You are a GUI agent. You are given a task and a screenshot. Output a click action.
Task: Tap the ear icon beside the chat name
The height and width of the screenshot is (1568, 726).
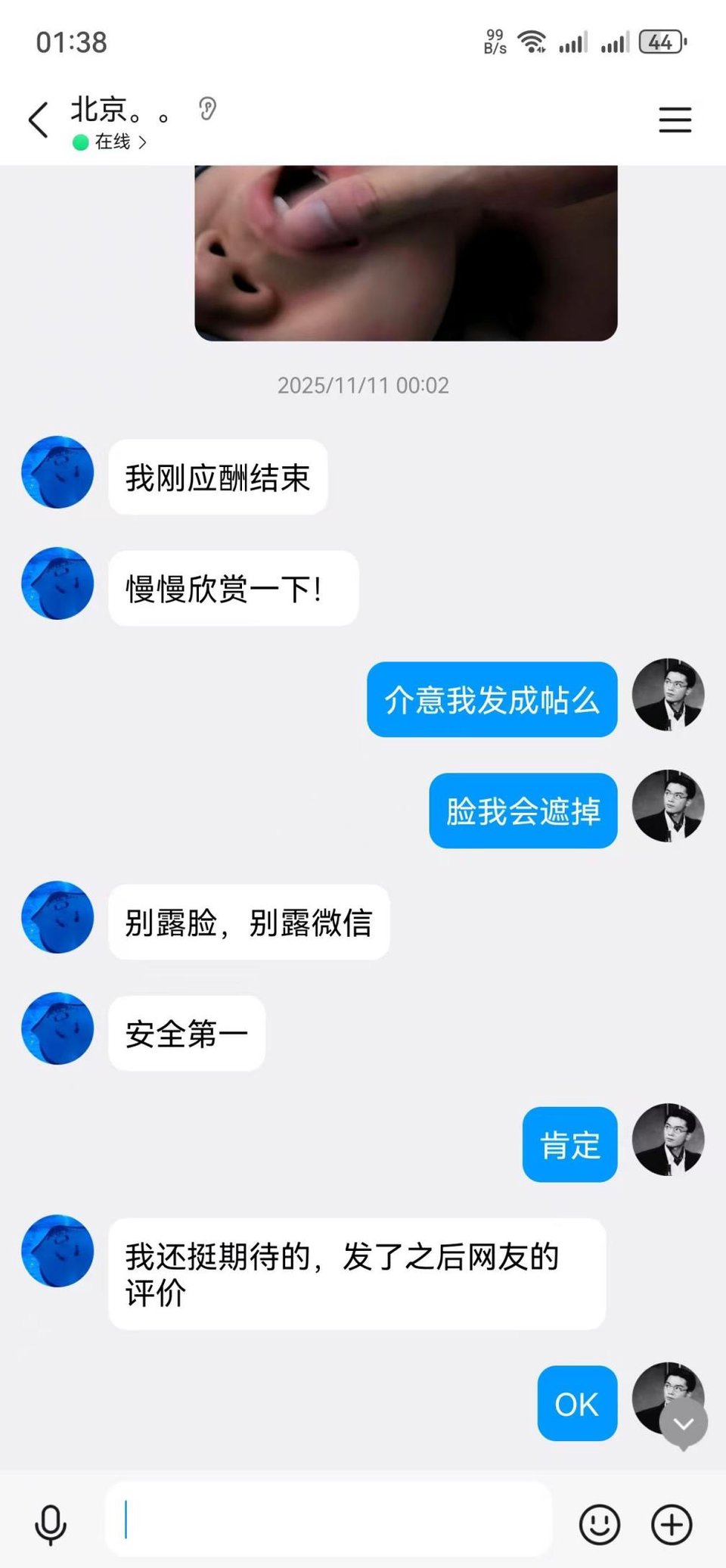coord(207,109)
